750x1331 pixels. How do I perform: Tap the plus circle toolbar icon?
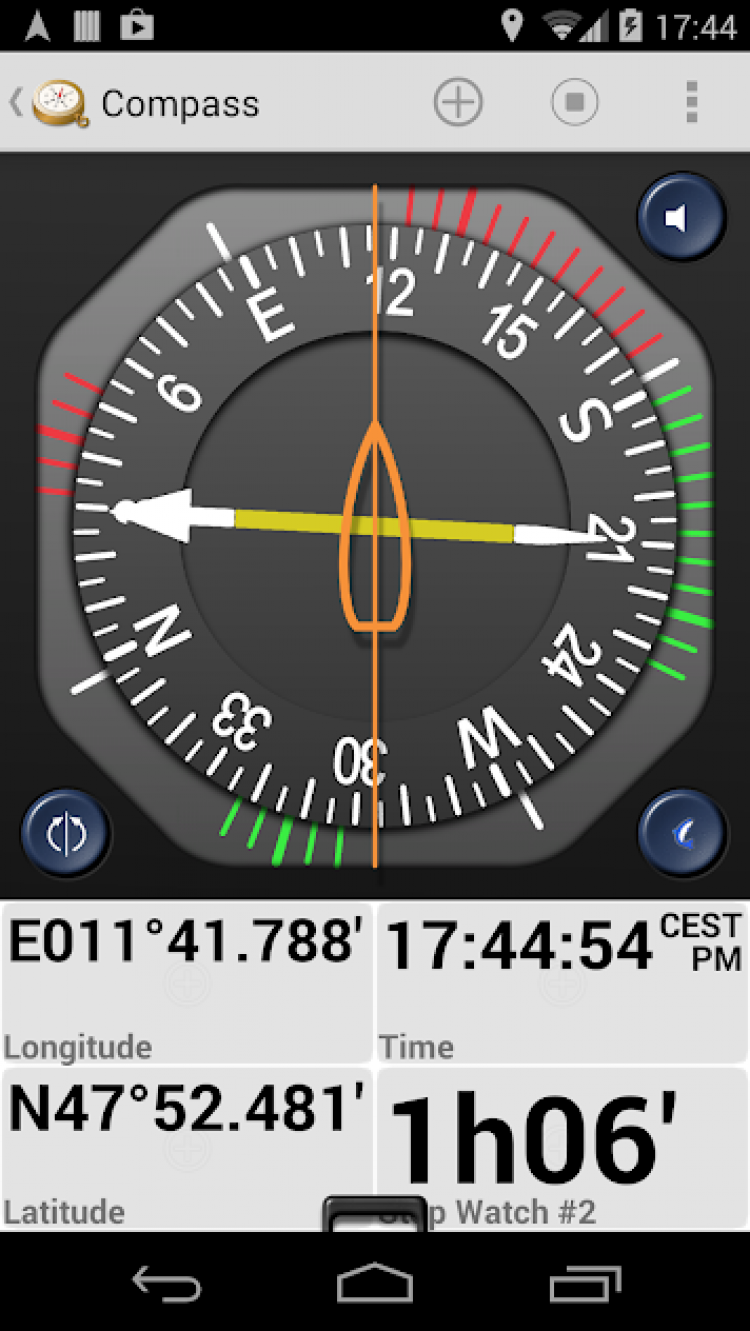tap(458, 102)
